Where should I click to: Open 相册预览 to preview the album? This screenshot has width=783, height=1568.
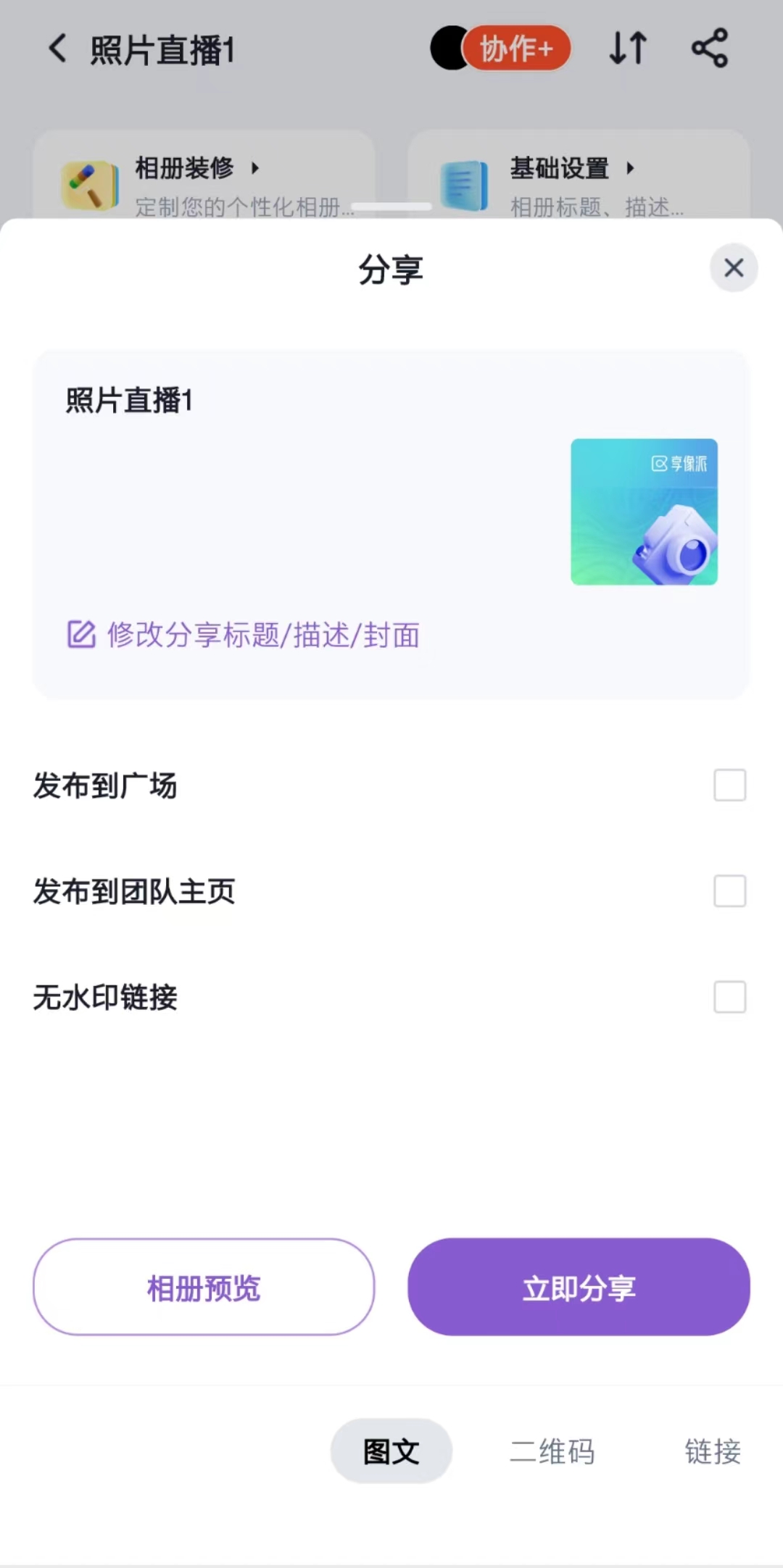click(204, 1286)
